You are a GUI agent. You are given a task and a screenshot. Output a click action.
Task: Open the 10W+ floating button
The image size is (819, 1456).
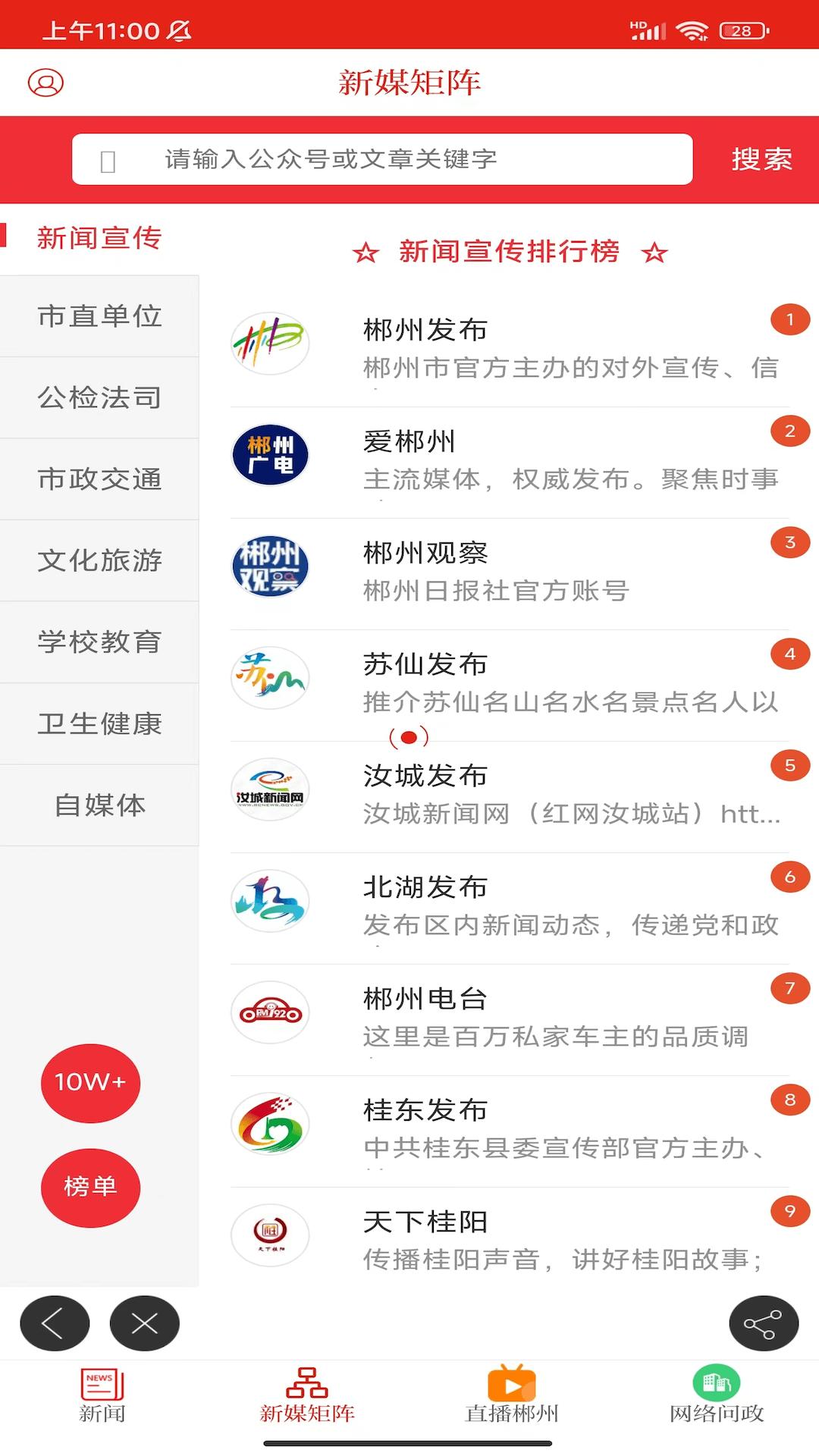tap(89, 1084)
